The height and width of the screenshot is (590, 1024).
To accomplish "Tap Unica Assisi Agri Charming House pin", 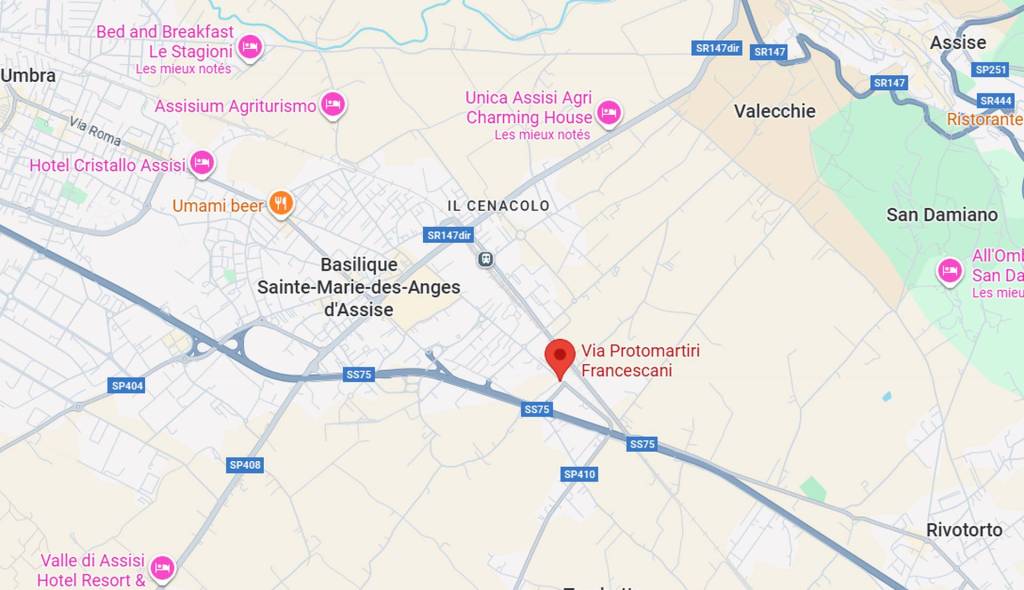I will (x=609, y=112).
